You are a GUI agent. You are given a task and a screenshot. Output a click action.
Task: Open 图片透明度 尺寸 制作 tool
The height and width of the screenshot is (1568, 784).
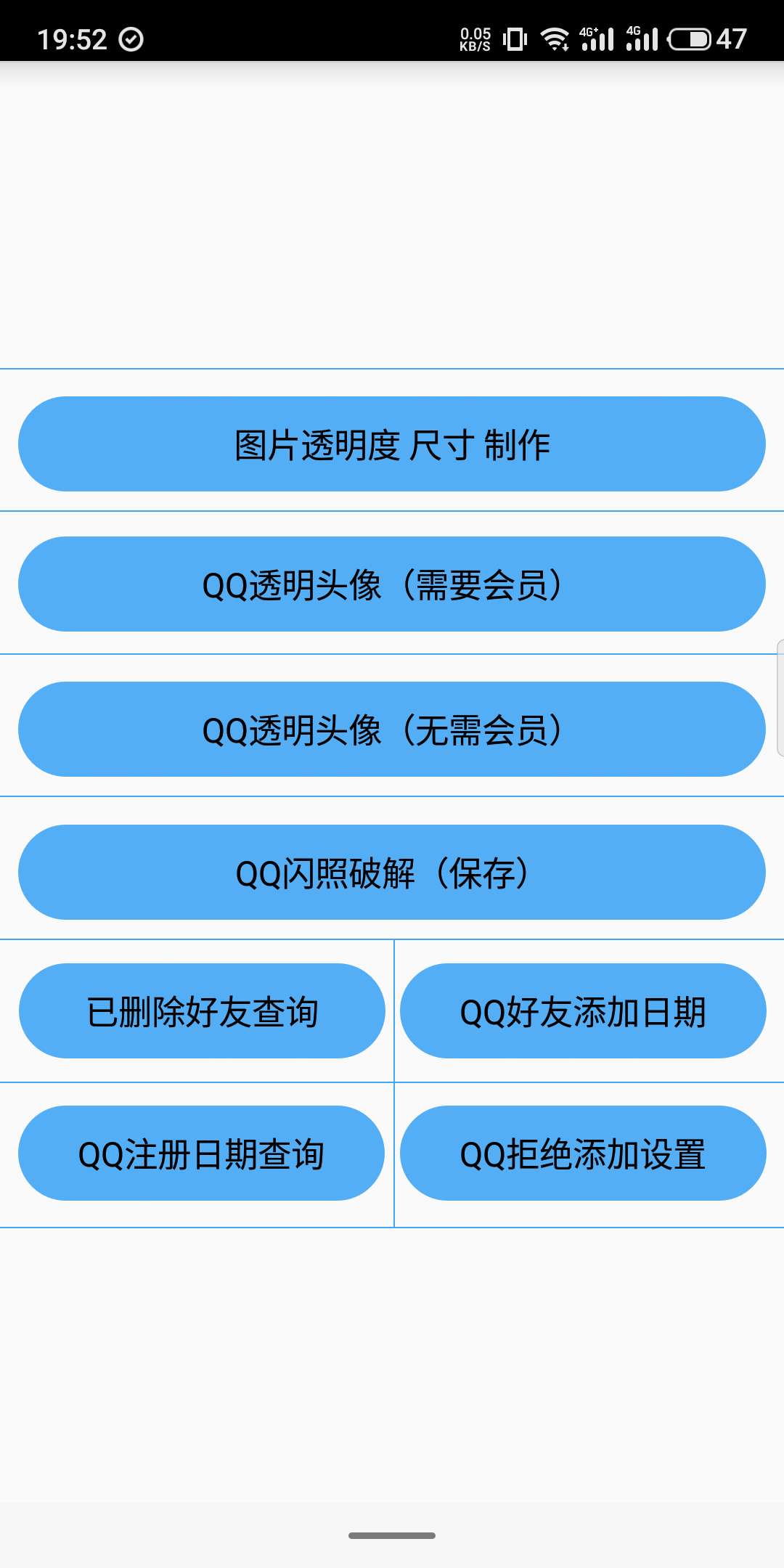pos(392,444)
